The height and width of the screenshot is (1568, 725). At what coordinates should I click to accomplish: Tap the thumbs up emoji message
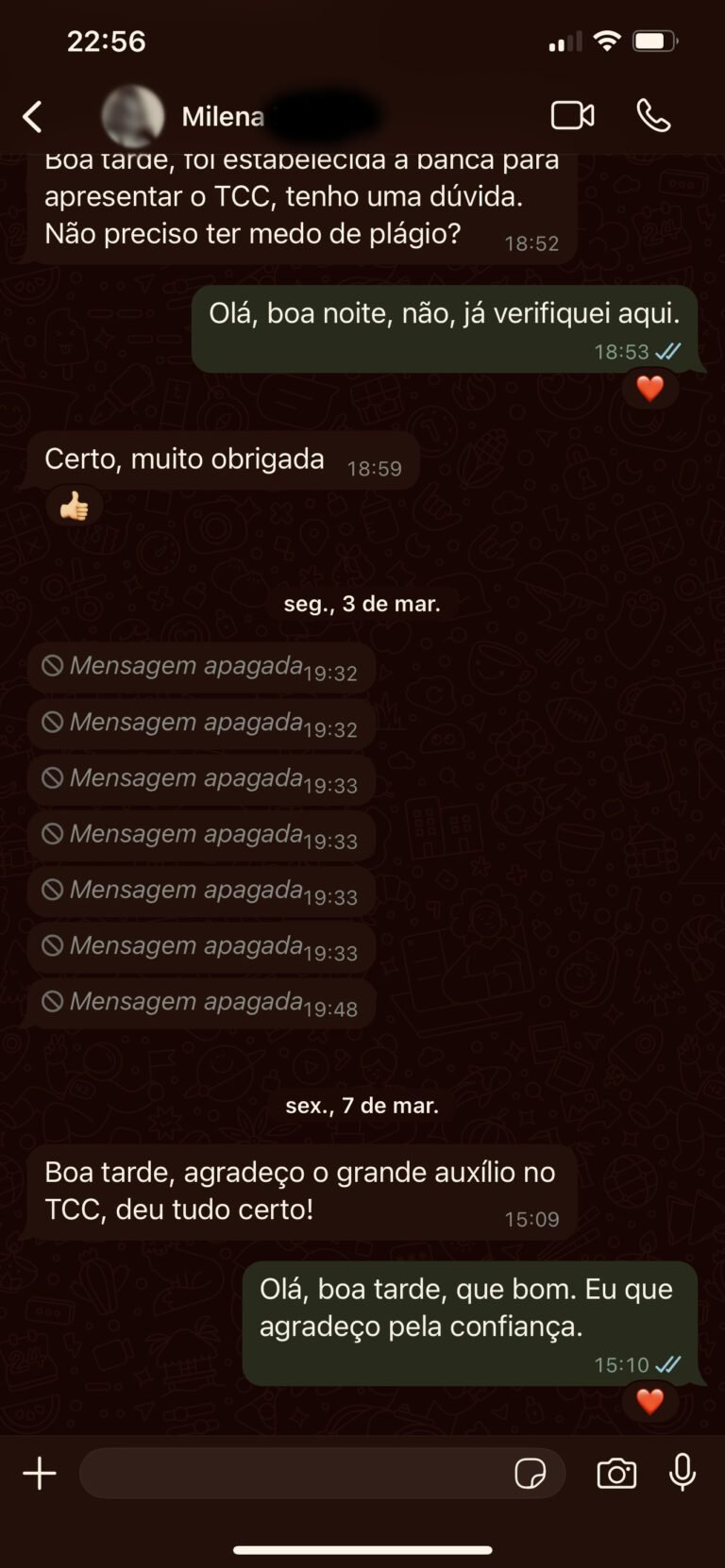[x=74, y=506]
